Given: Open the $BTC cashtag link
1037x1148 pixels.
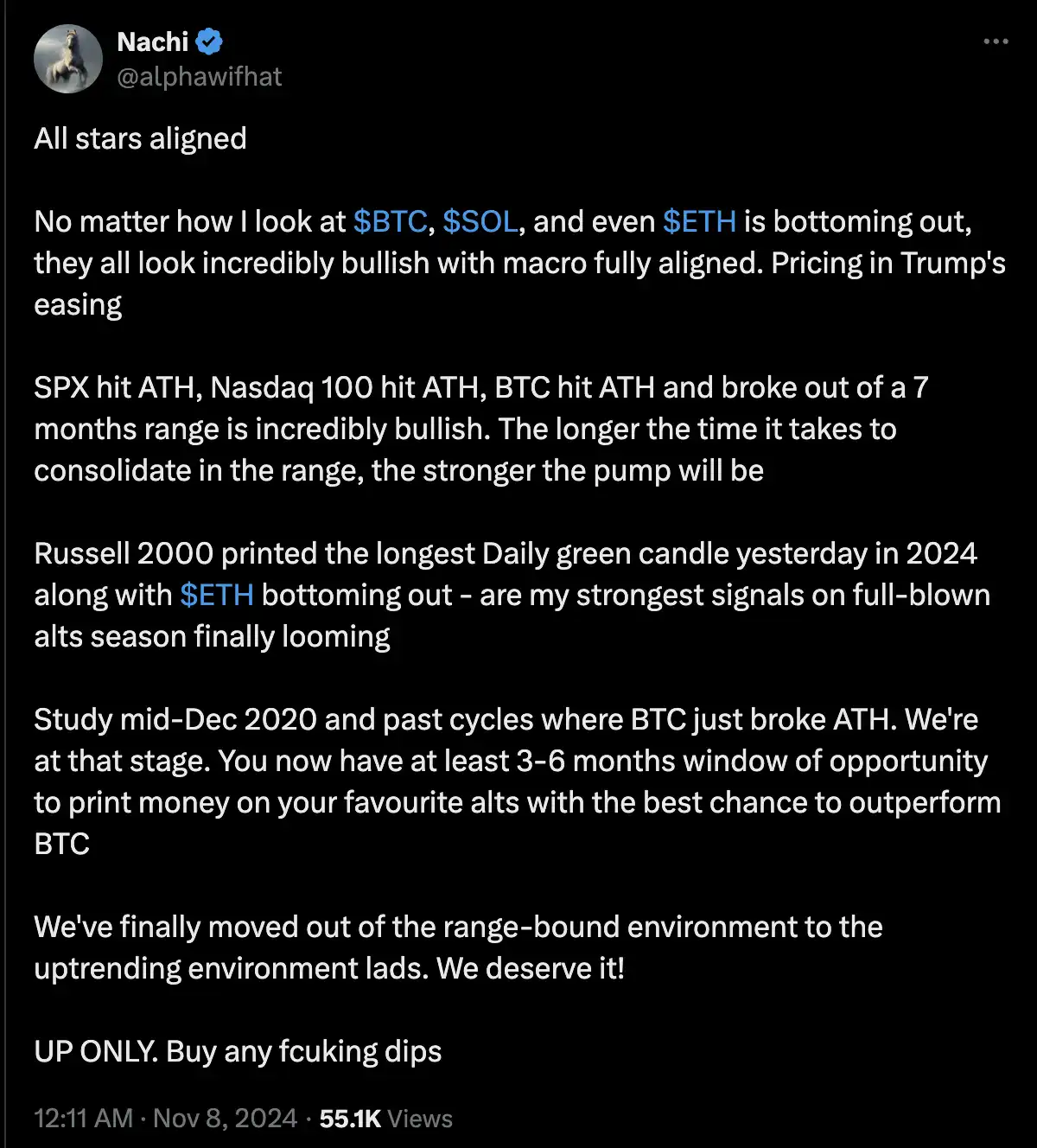Looking at the screenshot, I should click(390, 222).
